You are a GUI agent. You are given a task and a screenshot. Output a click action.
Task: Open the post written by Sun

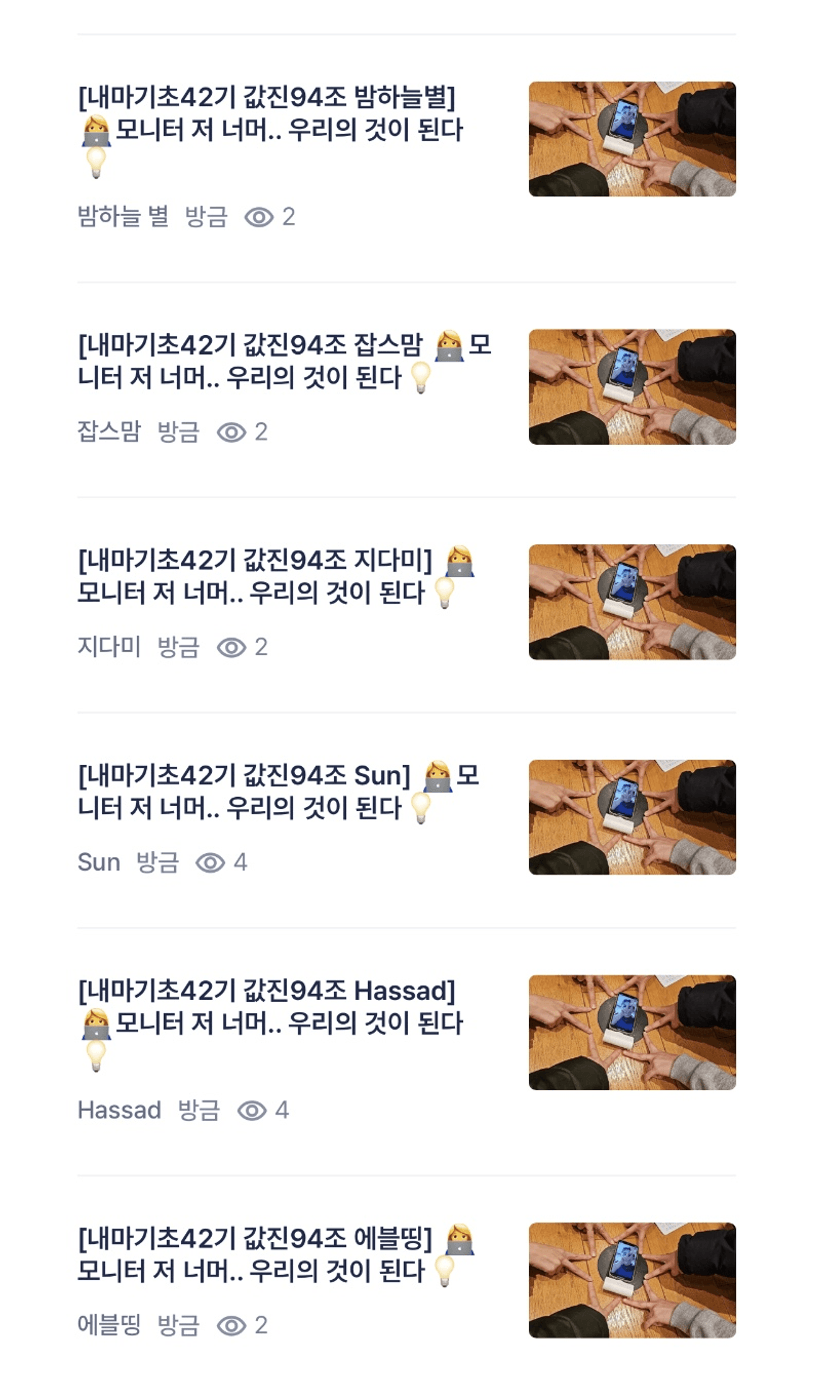click(278, 791)
